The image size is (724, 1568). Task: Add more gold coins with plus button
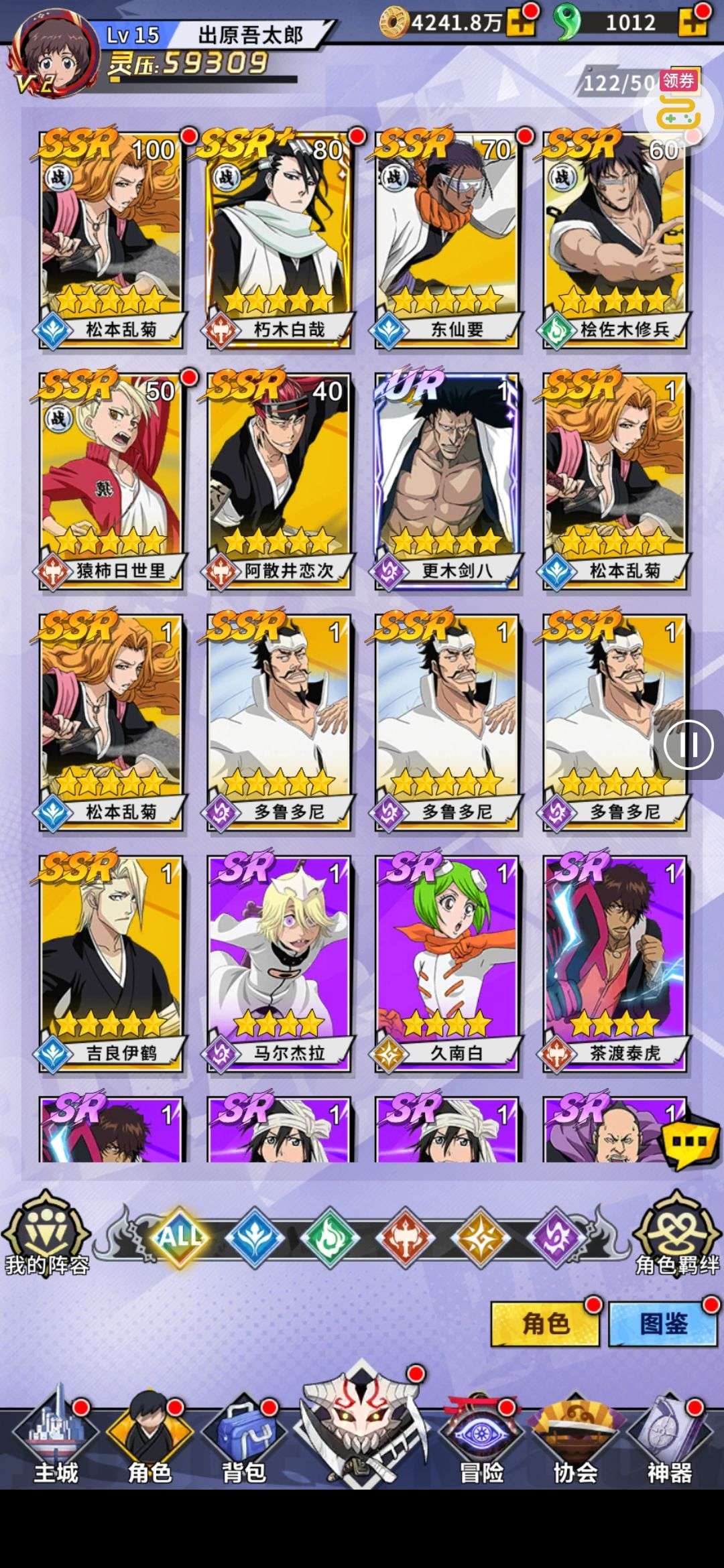click(520, 23)
